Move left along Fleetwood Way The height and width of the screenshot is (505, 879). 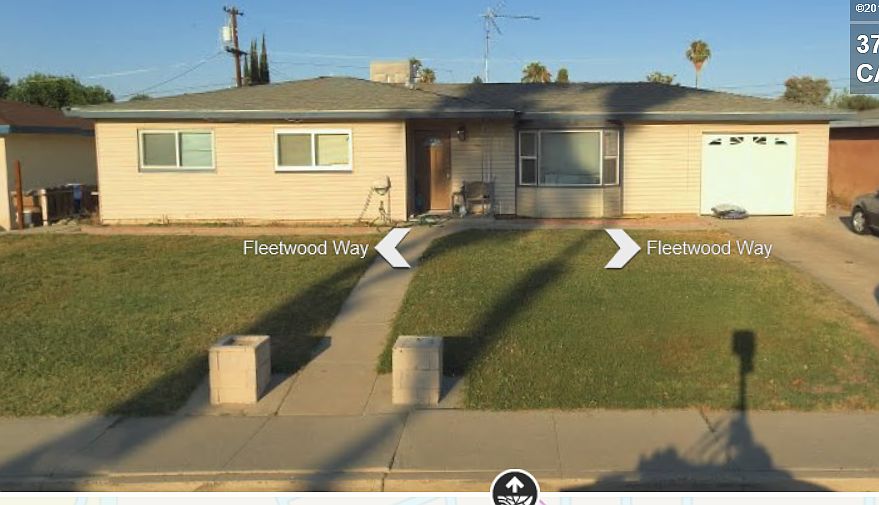tap(392, 248)
